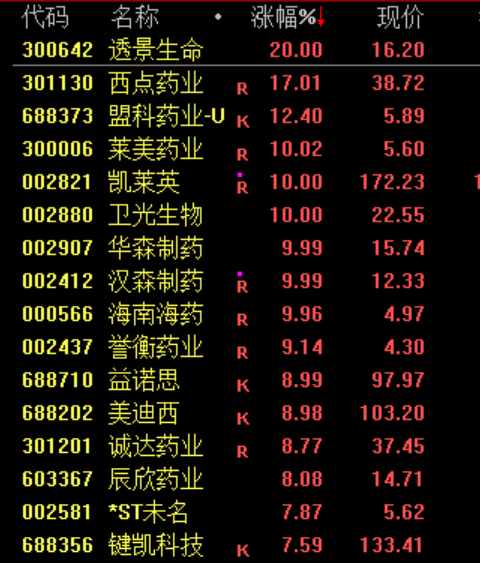Sort by the 名称 column header
This screenshot has width=480, height=563.
click(x=135, y=17)
